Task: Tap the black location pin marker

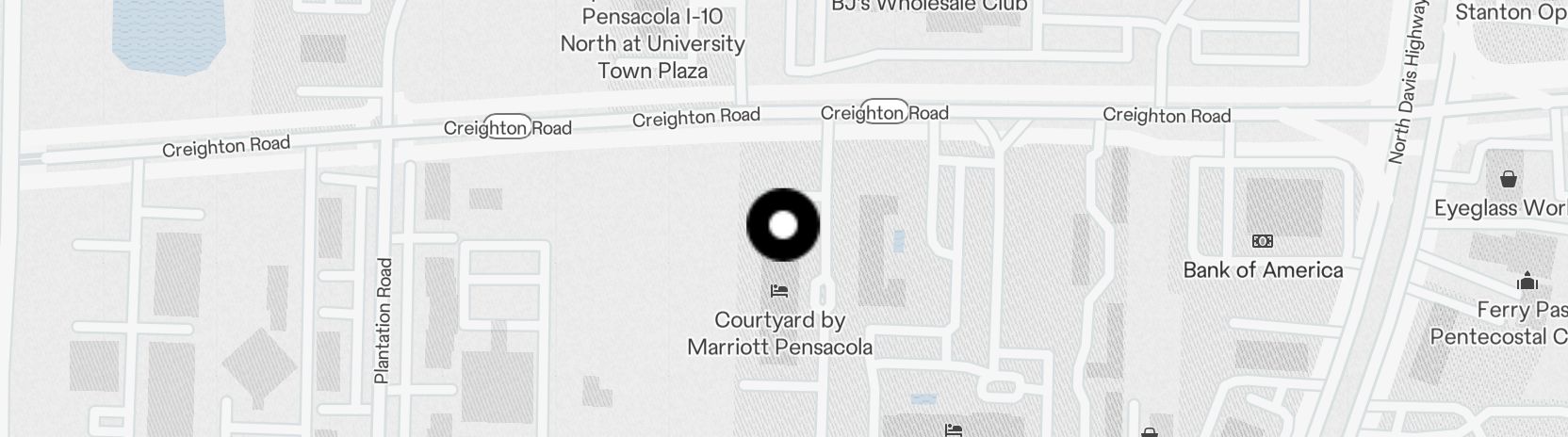Action: coord(783,225)
